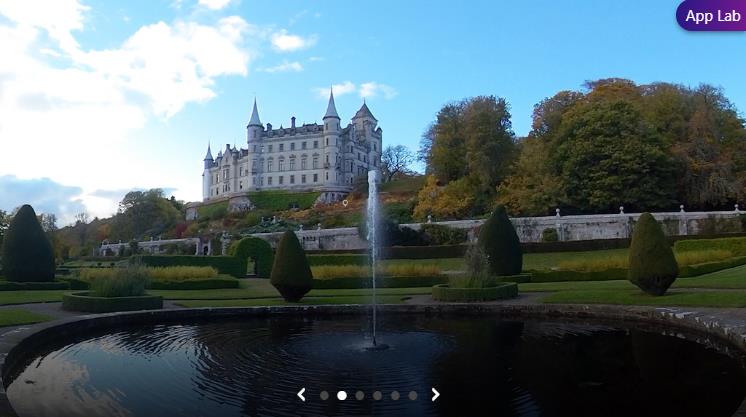Jump to the last slide dot

(412, 395)
